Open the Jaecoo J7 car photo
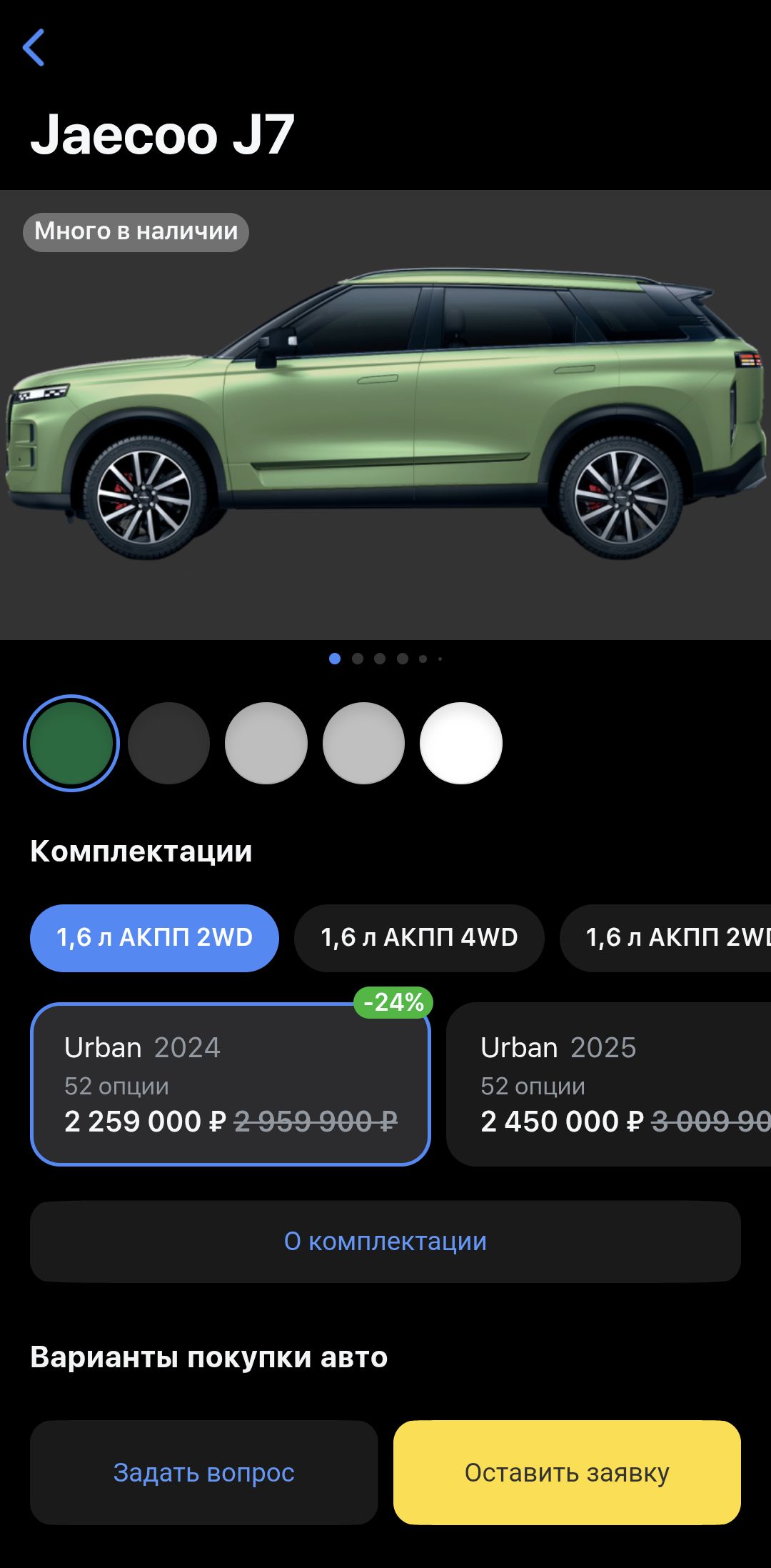 385,414
